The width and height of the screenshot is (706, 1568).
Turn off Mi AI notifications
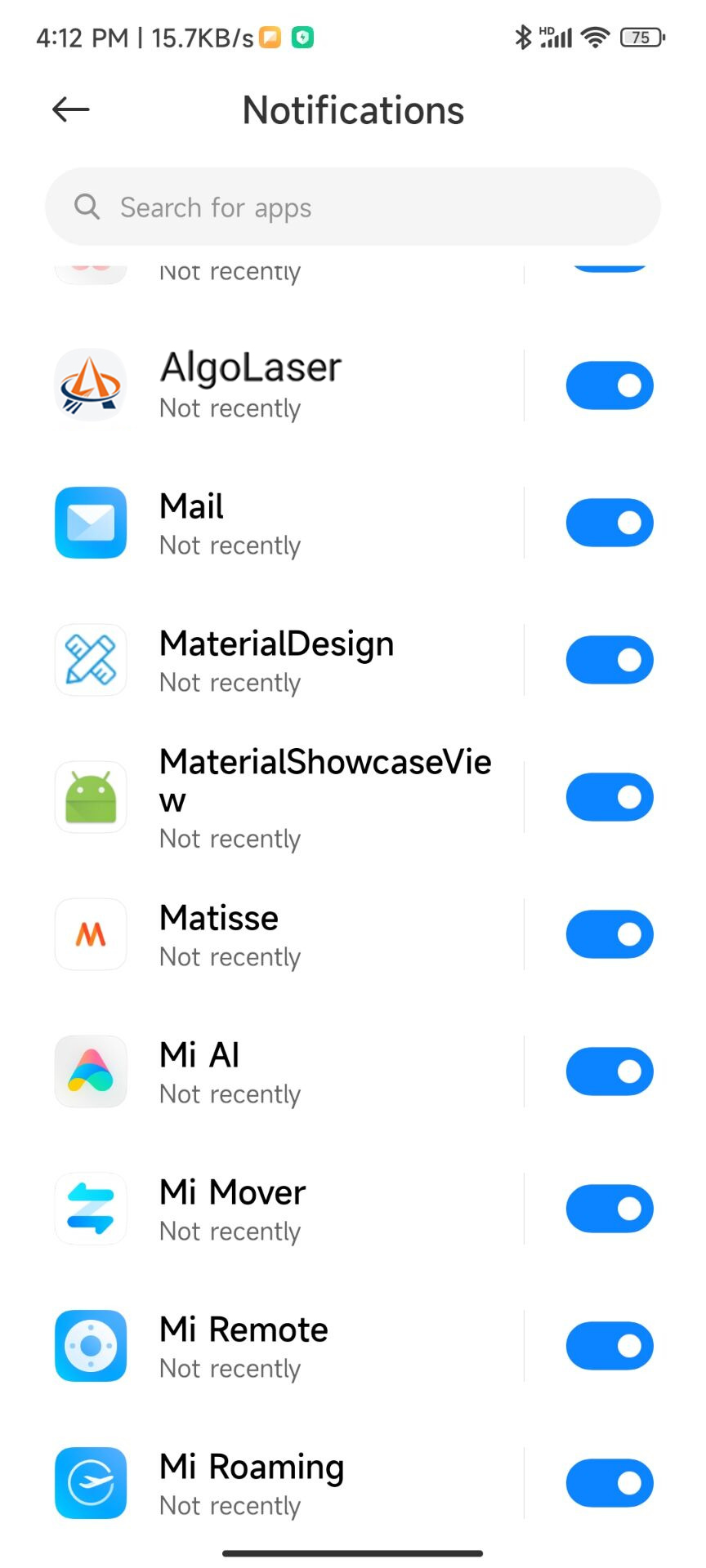pos(609,1071)
